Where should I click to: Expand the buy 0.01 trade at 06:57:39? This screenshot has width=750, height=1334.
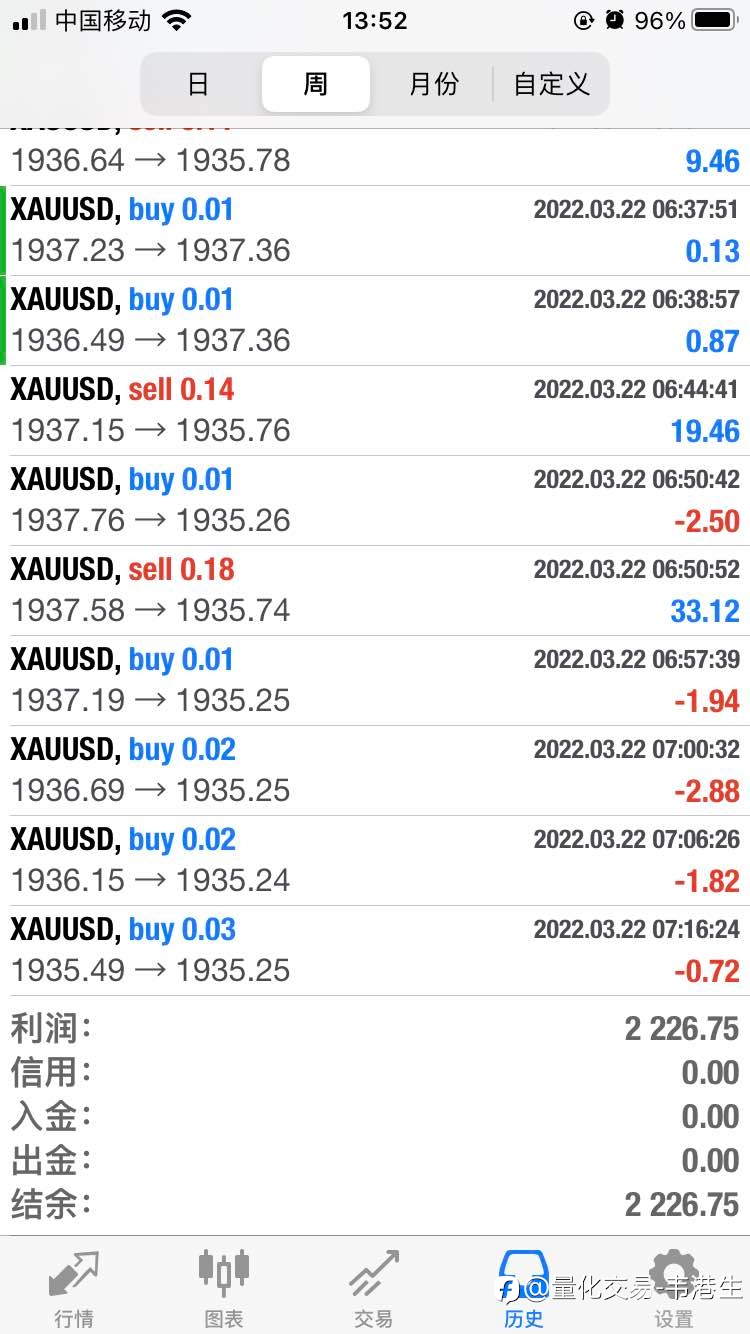pyautogui.click(x=375, y=681)
